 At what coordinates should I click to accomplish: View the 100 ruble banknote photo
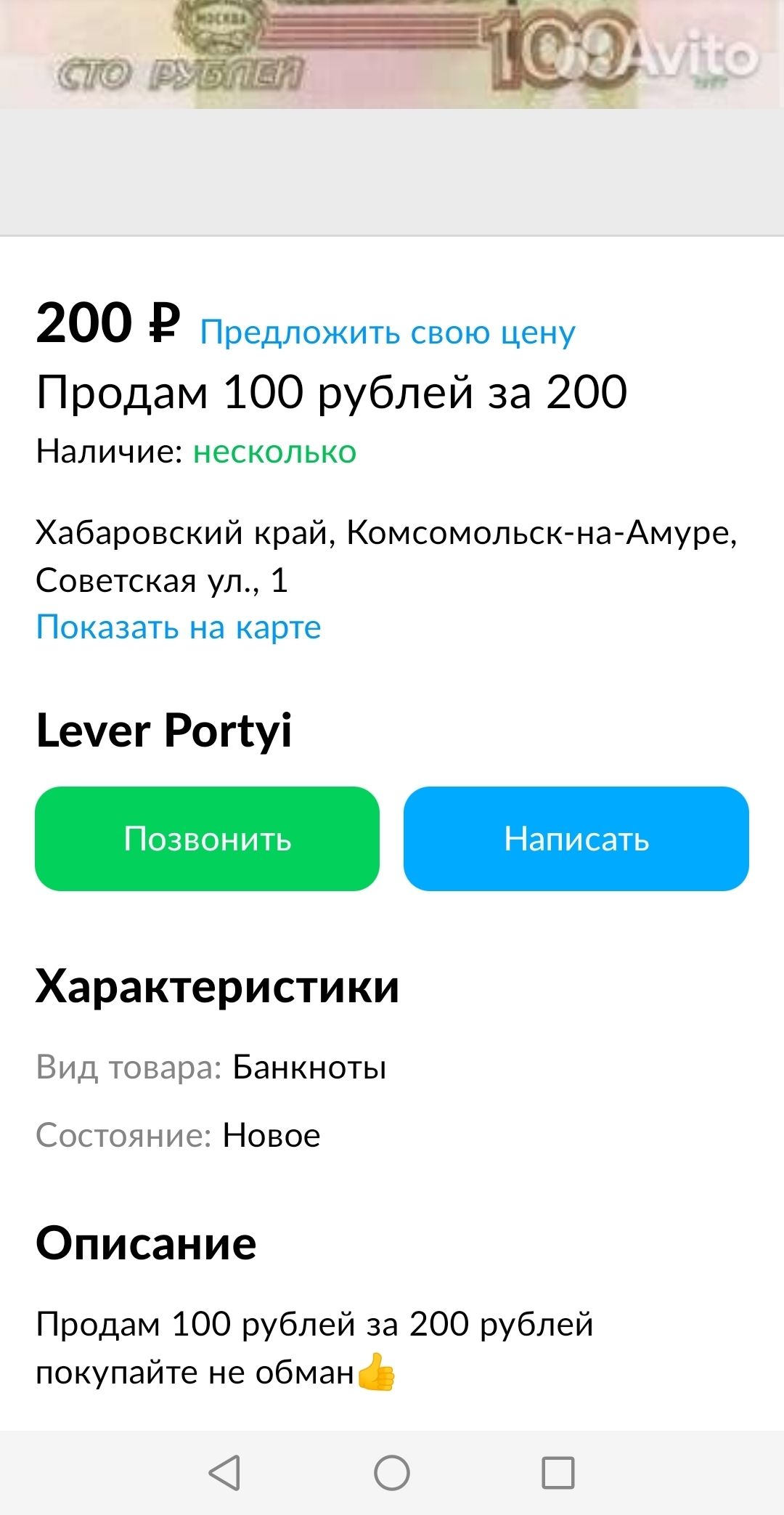(x=392, y=54)
